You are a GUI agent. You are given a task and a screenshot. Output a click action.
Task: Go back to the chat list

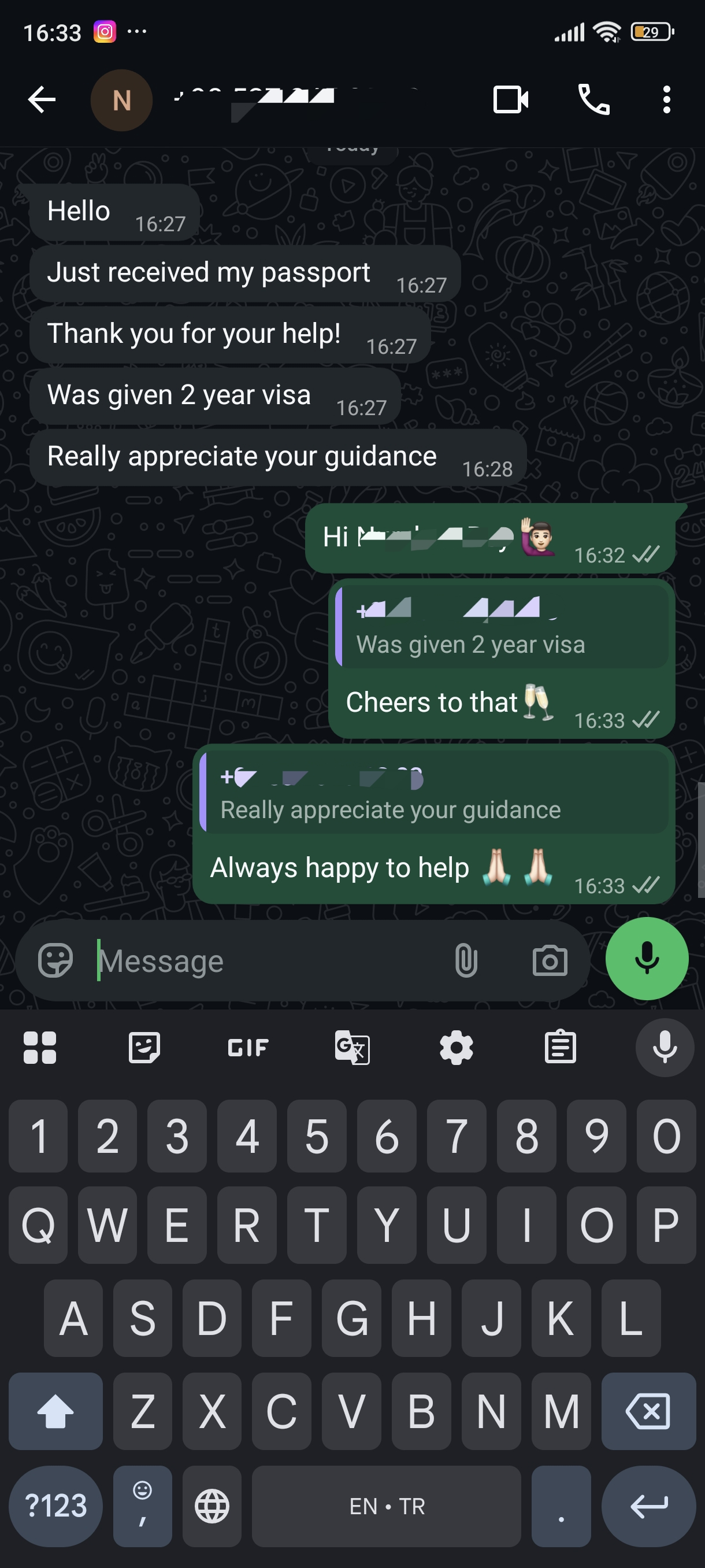(42, 100)
